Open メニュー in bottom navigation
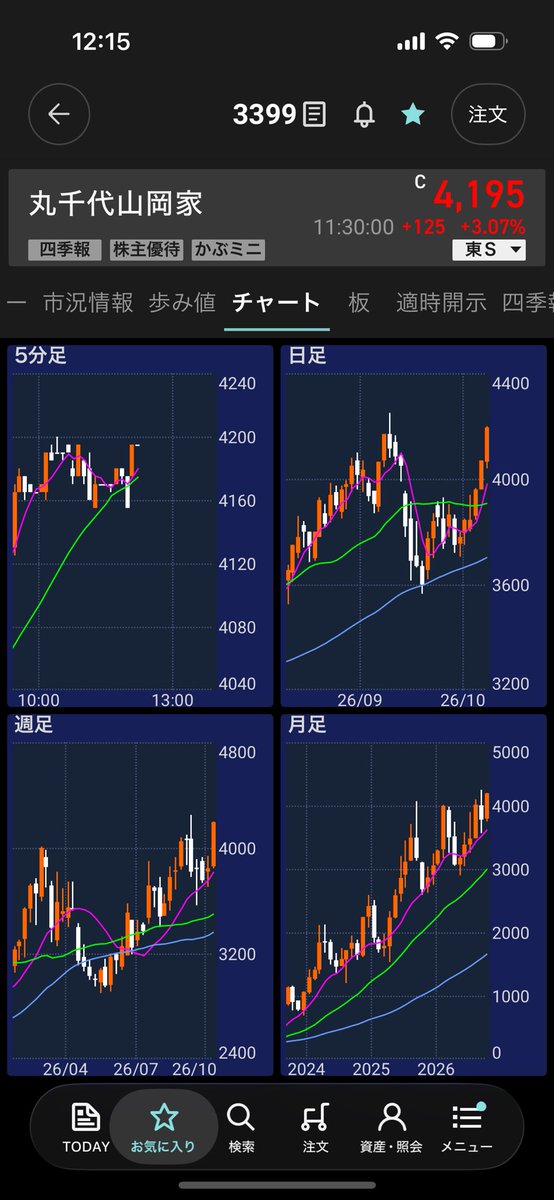This screenshot has height=1200, width=554. pos(466,1129)
